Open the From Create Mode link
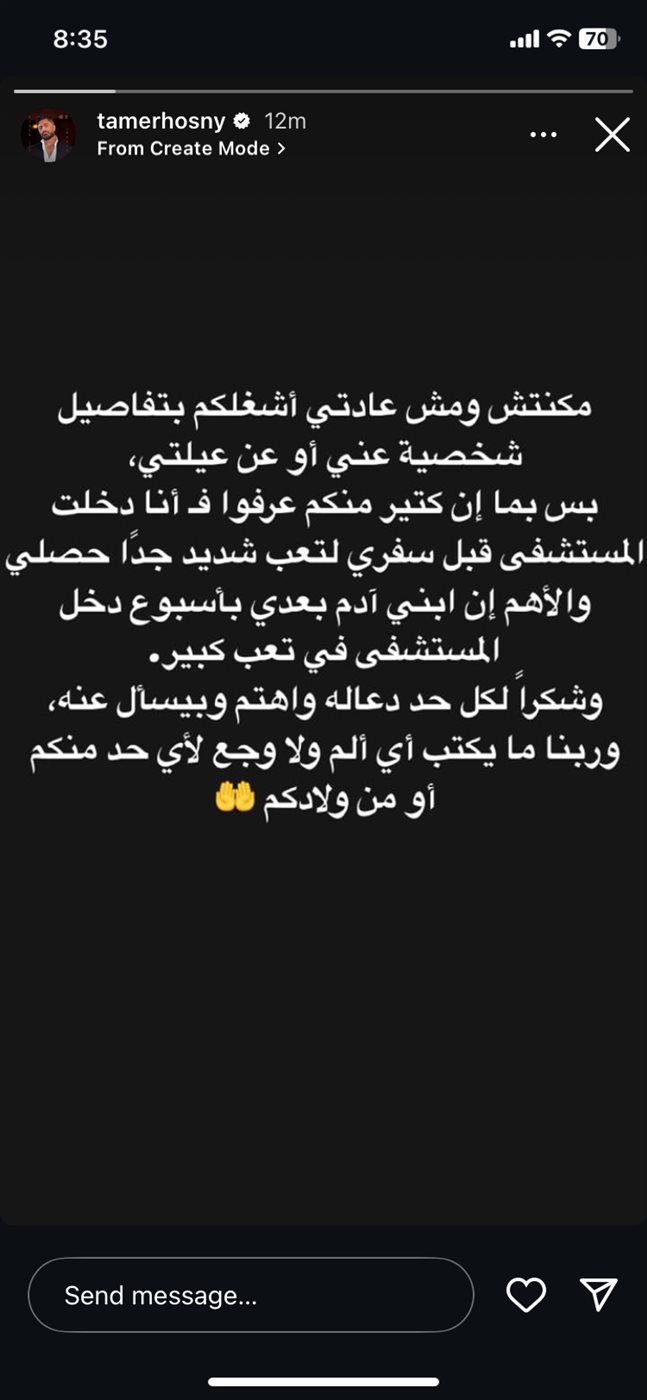The image size is (647, 1400). 191,148
